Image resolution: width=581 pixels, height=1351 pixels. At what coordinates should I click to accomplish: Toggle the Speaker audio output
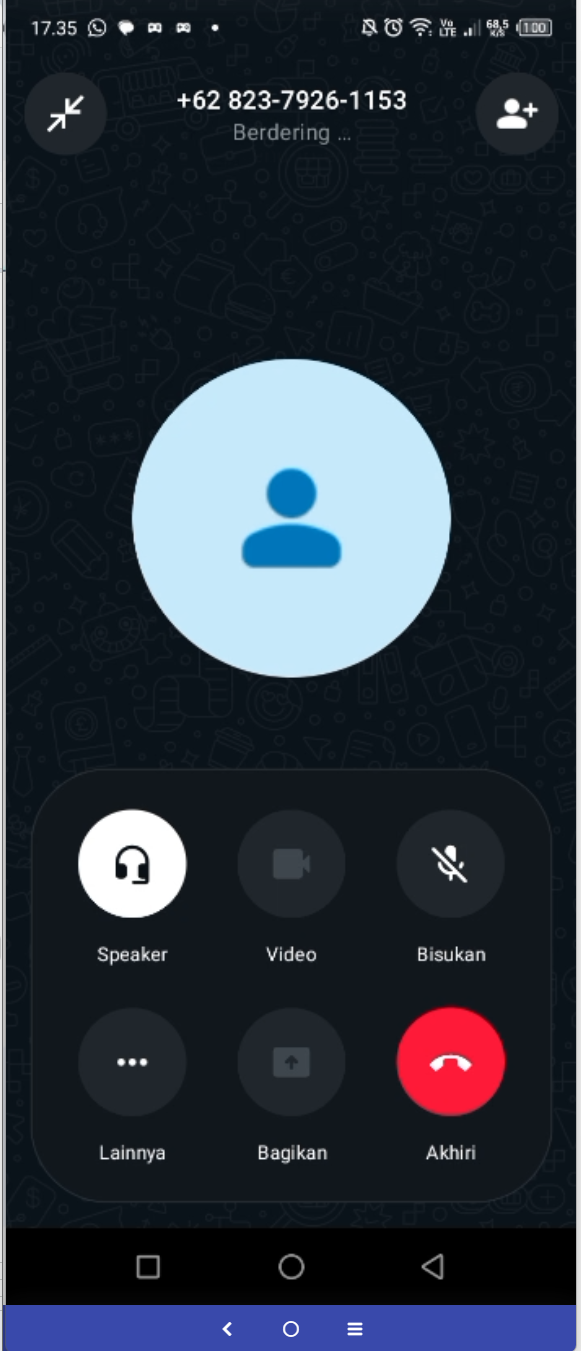point(132,864)
